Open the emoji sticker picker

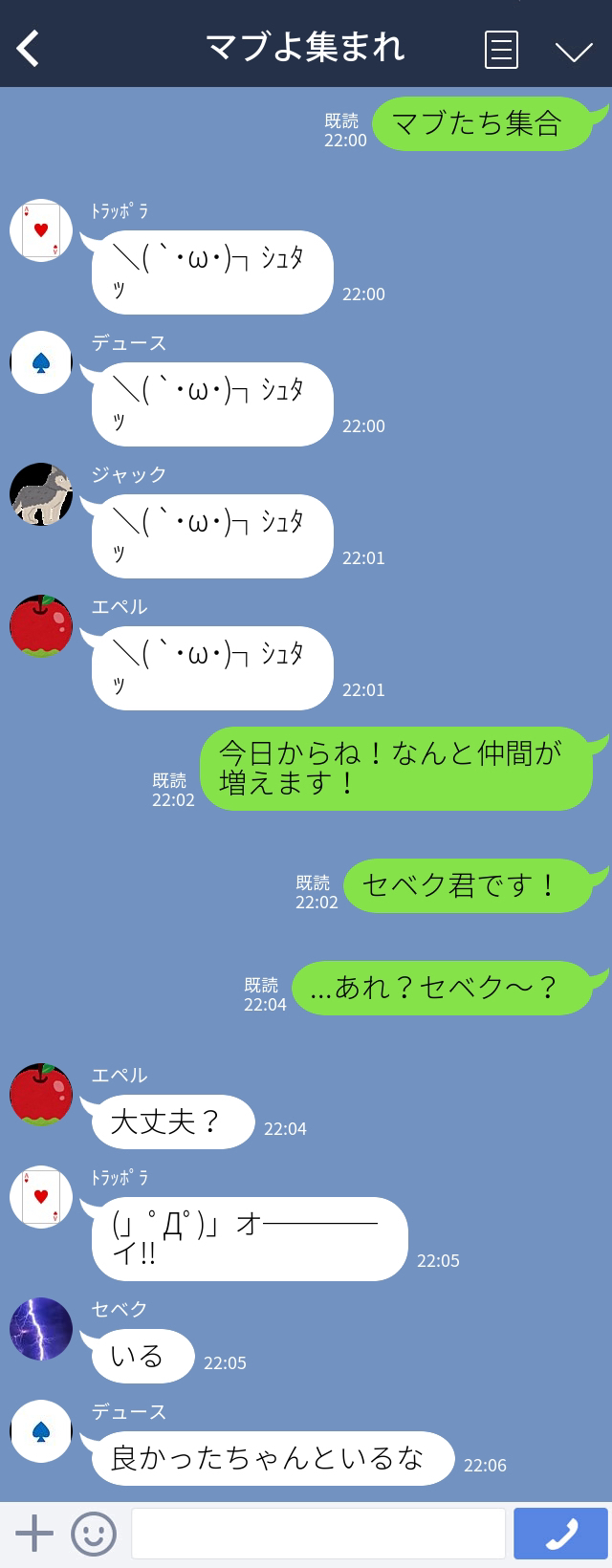click(94, 1534)
